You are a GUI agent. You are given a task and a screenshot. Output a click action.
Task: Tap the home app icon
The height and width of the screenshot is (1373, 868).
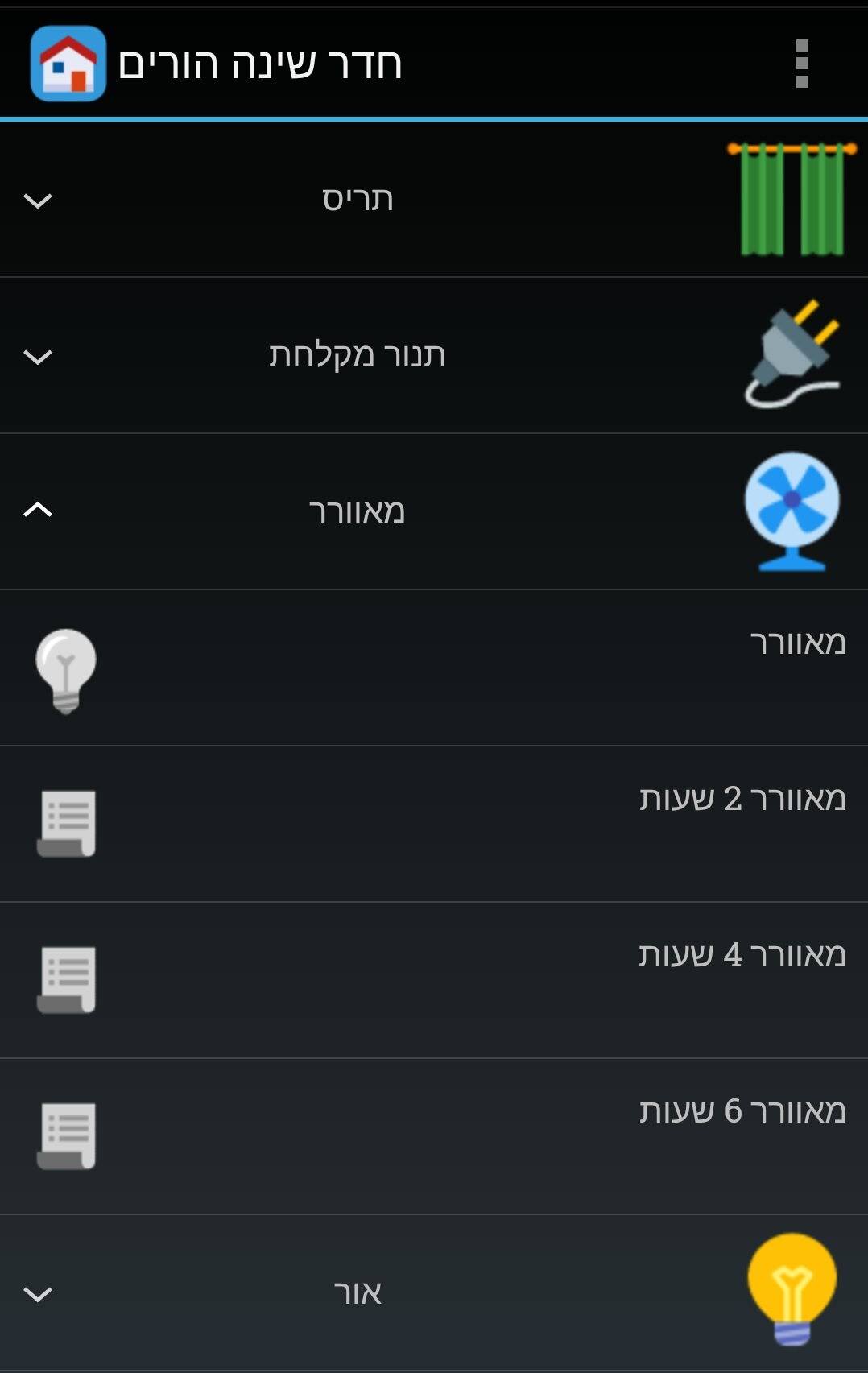(68, 64)
